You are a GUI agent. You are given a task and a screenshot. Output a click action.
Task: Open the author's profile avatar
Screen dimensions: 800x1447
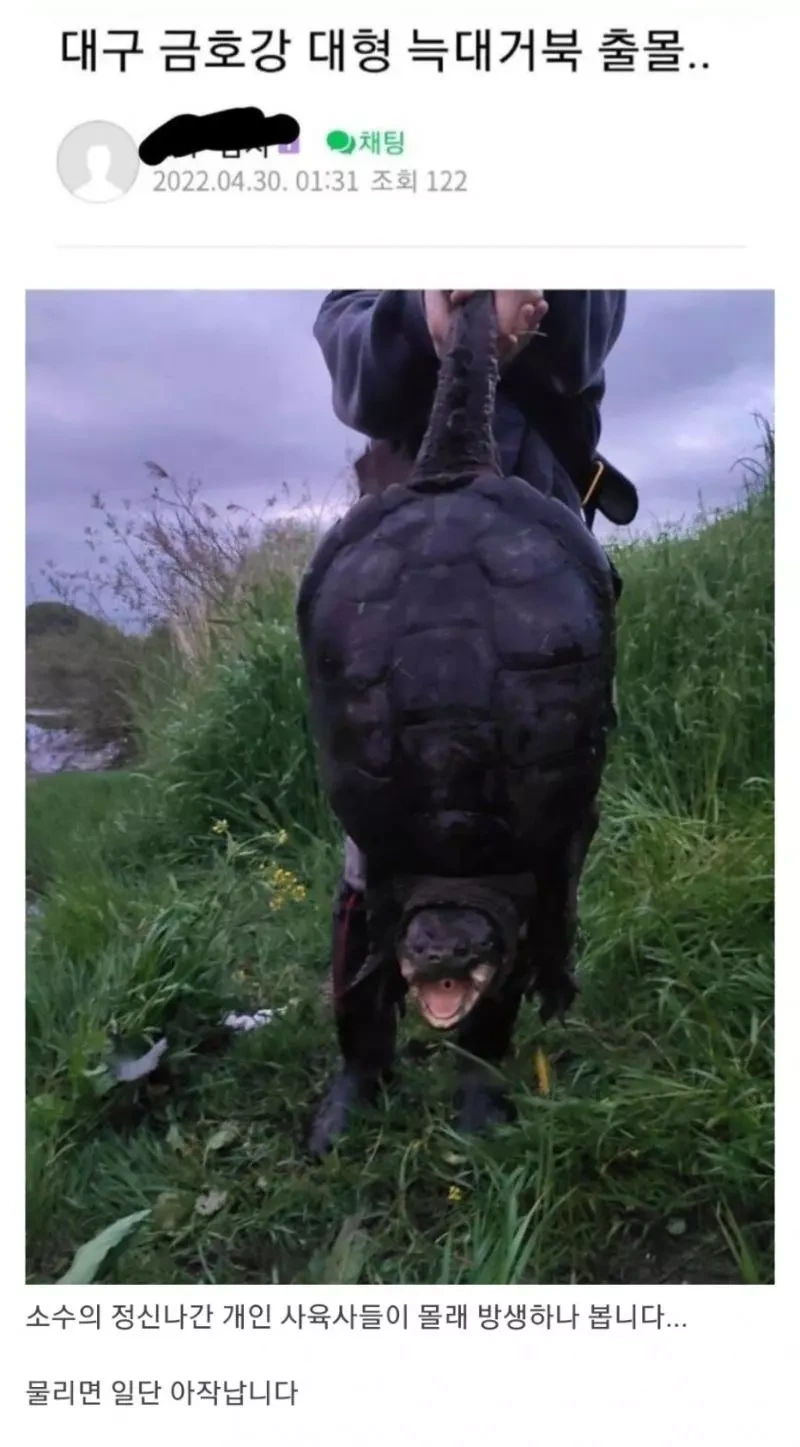pyautogui.click(x=97, y=162)
